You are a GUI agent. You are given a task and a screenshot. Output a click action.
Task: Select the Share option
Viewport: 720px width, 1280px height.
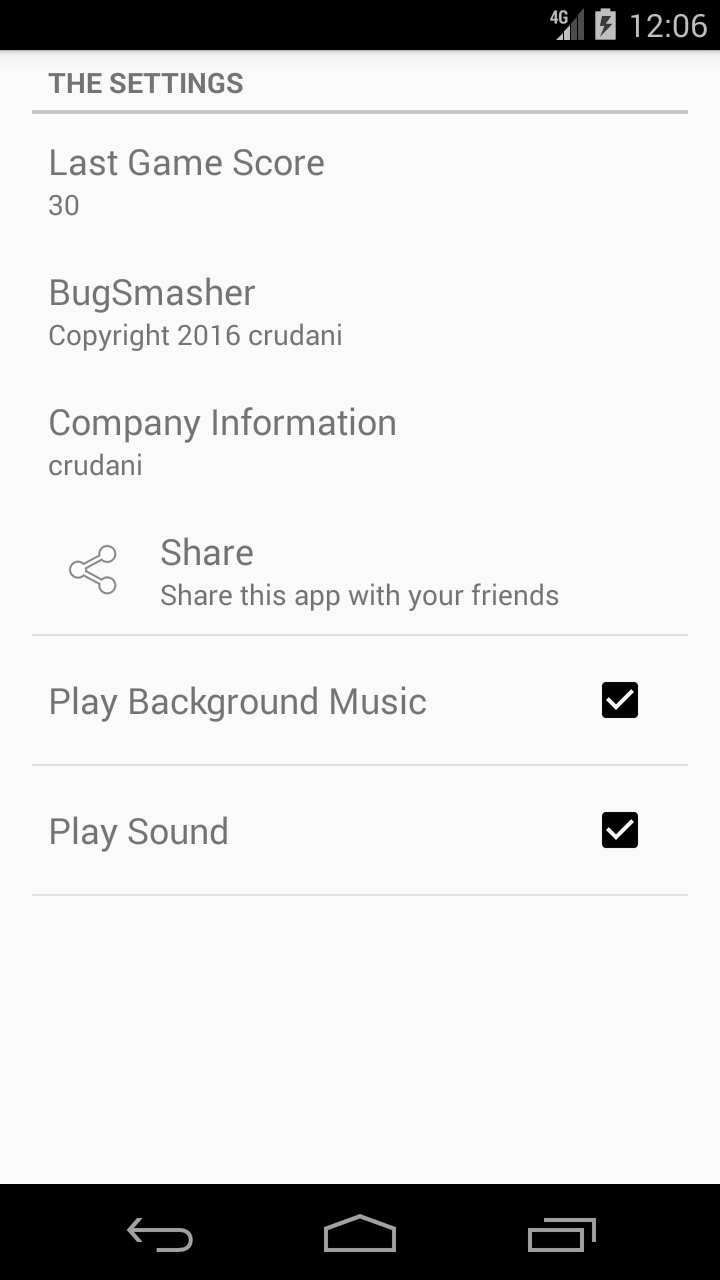pyautogui.click(x=206, y=552)
